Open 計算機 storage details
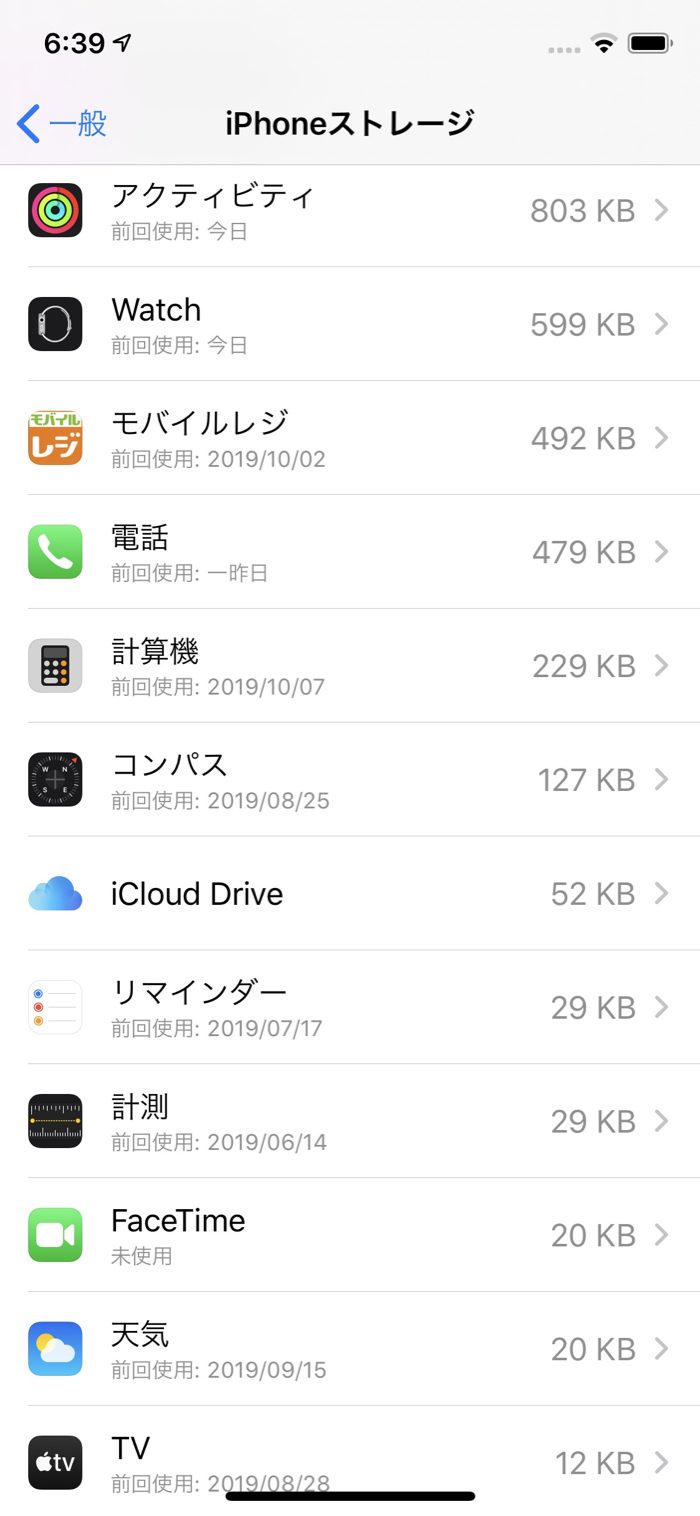This screenshot has height=1516, width=700. tap(350, 666)
